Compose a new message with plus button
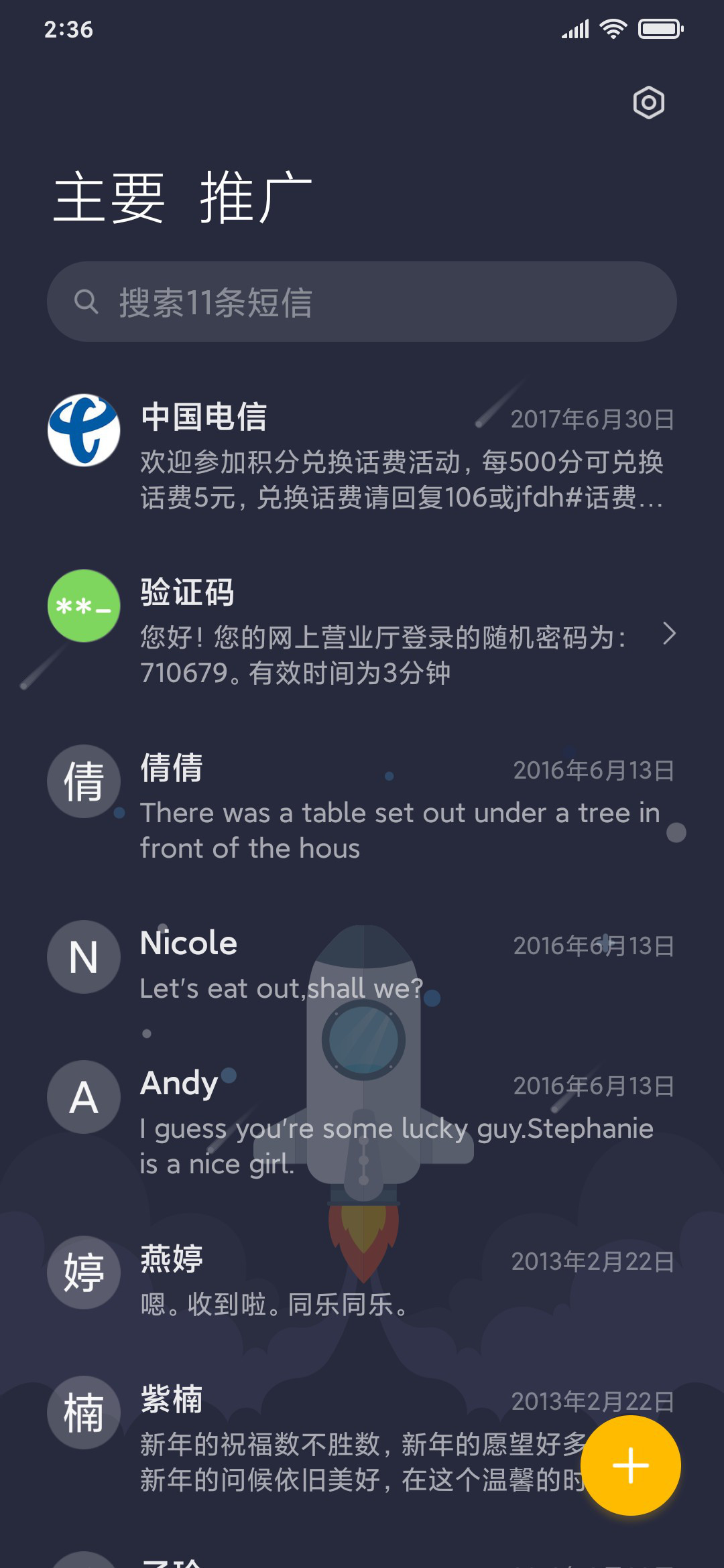Viewport: 724px width, 1568px height. (630, 1465)
